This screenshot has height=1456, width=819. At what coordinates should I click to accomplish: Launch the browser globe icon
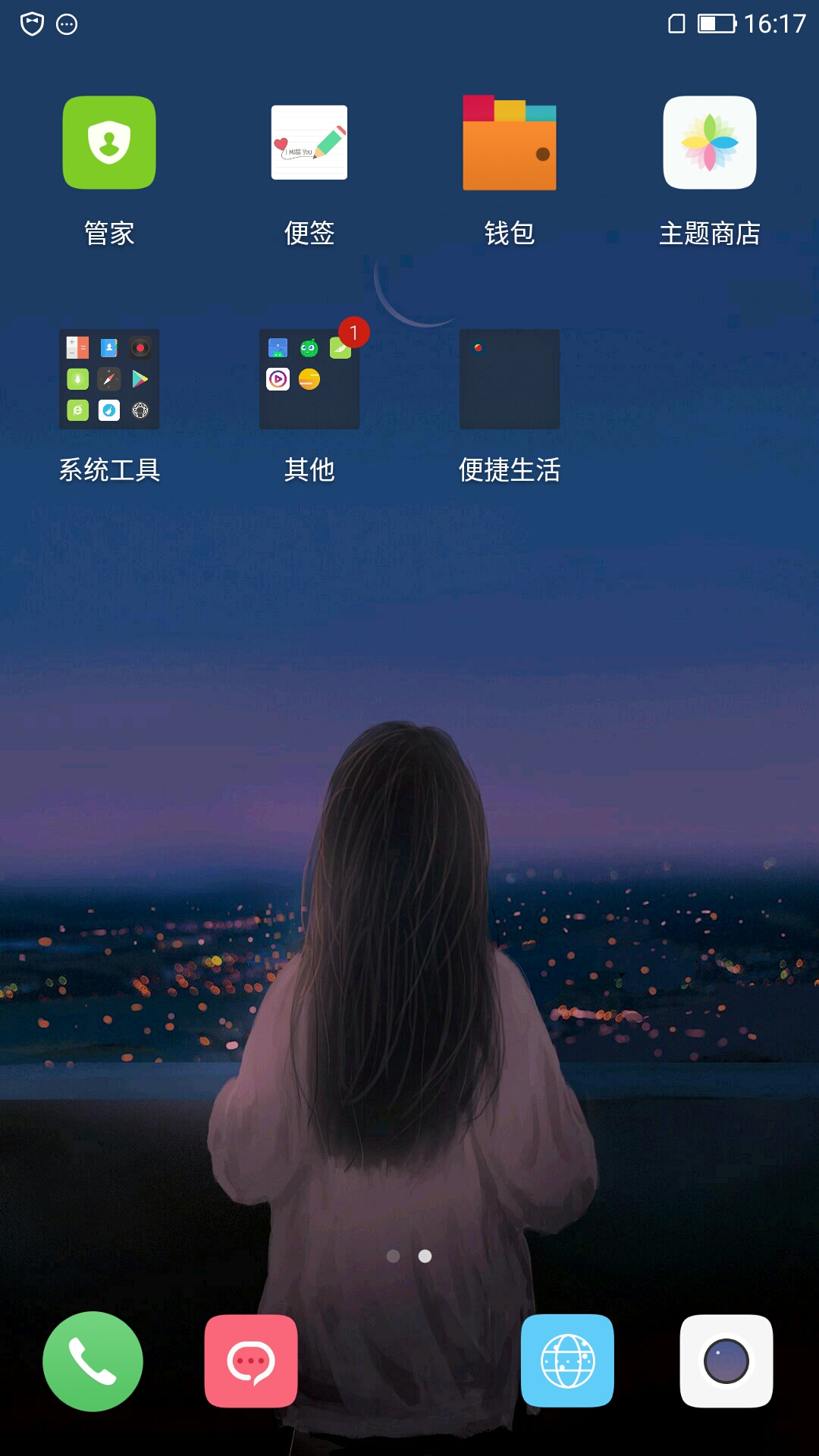pyautogui.click(x=567, y=1361)
